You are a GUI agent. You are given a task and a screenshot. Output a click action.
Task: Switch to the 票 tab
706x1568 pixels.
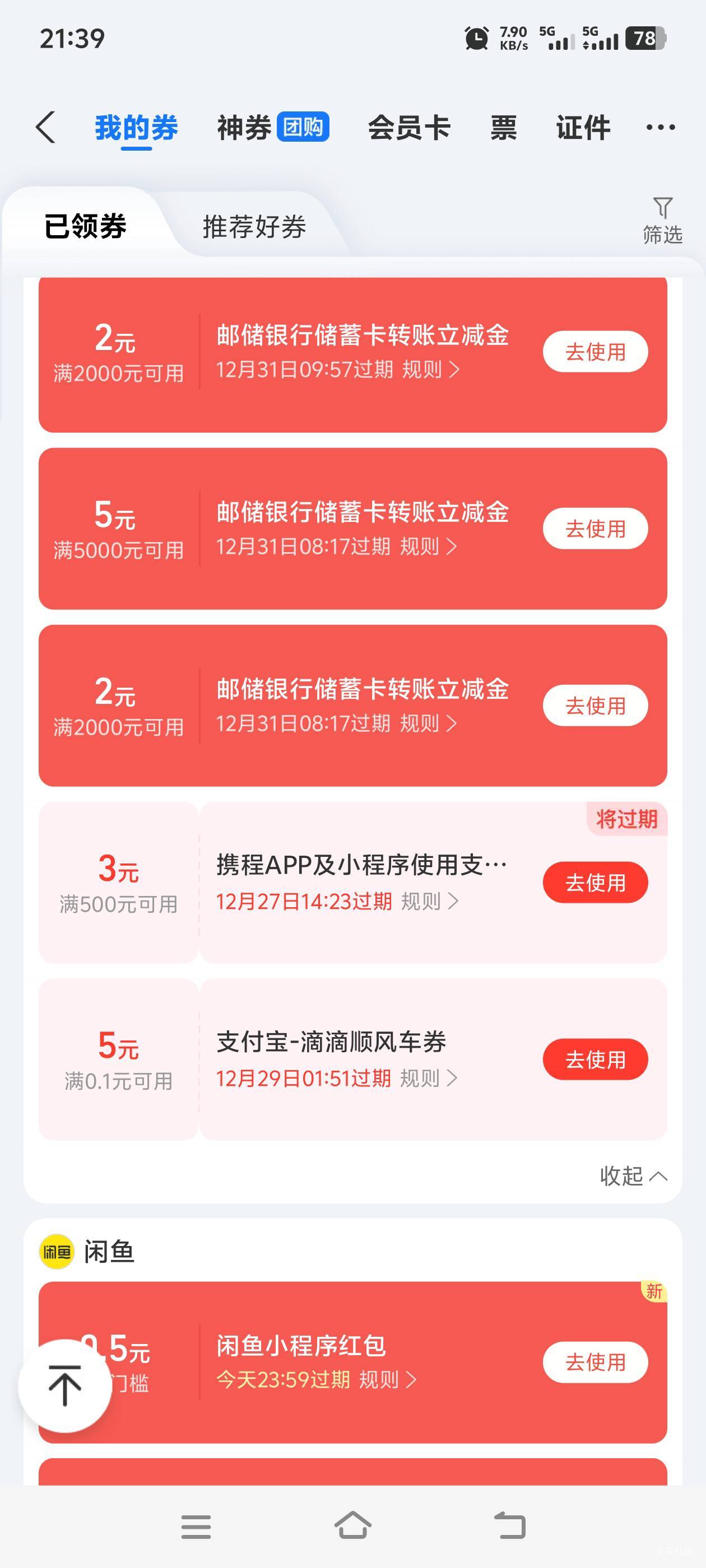pyautogui.click(x=504, y=128)
